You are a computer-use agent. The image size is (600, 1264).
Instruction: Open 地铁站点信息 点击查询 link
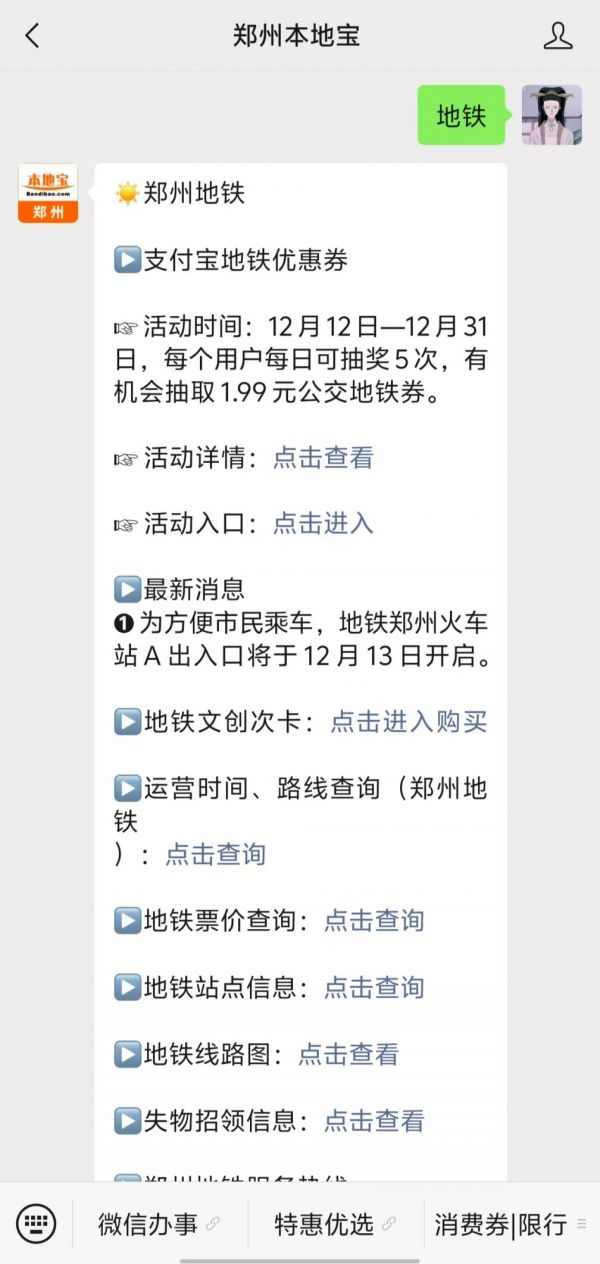(x=374, y=987)
